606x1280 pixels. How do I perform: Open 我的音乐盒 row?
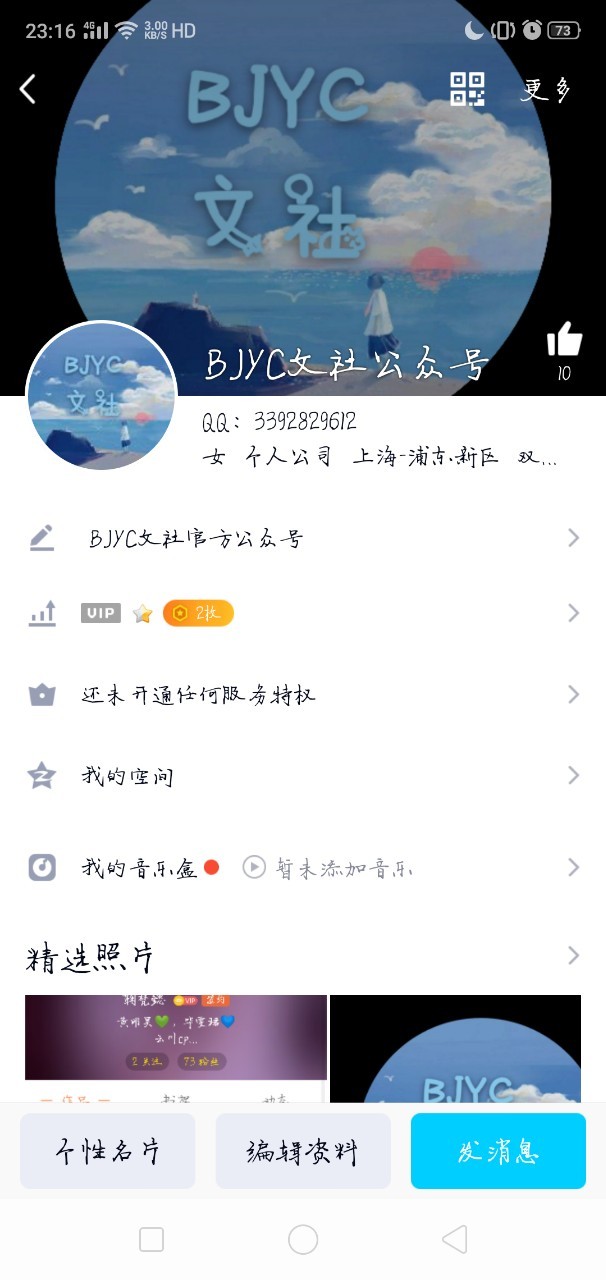303,867
